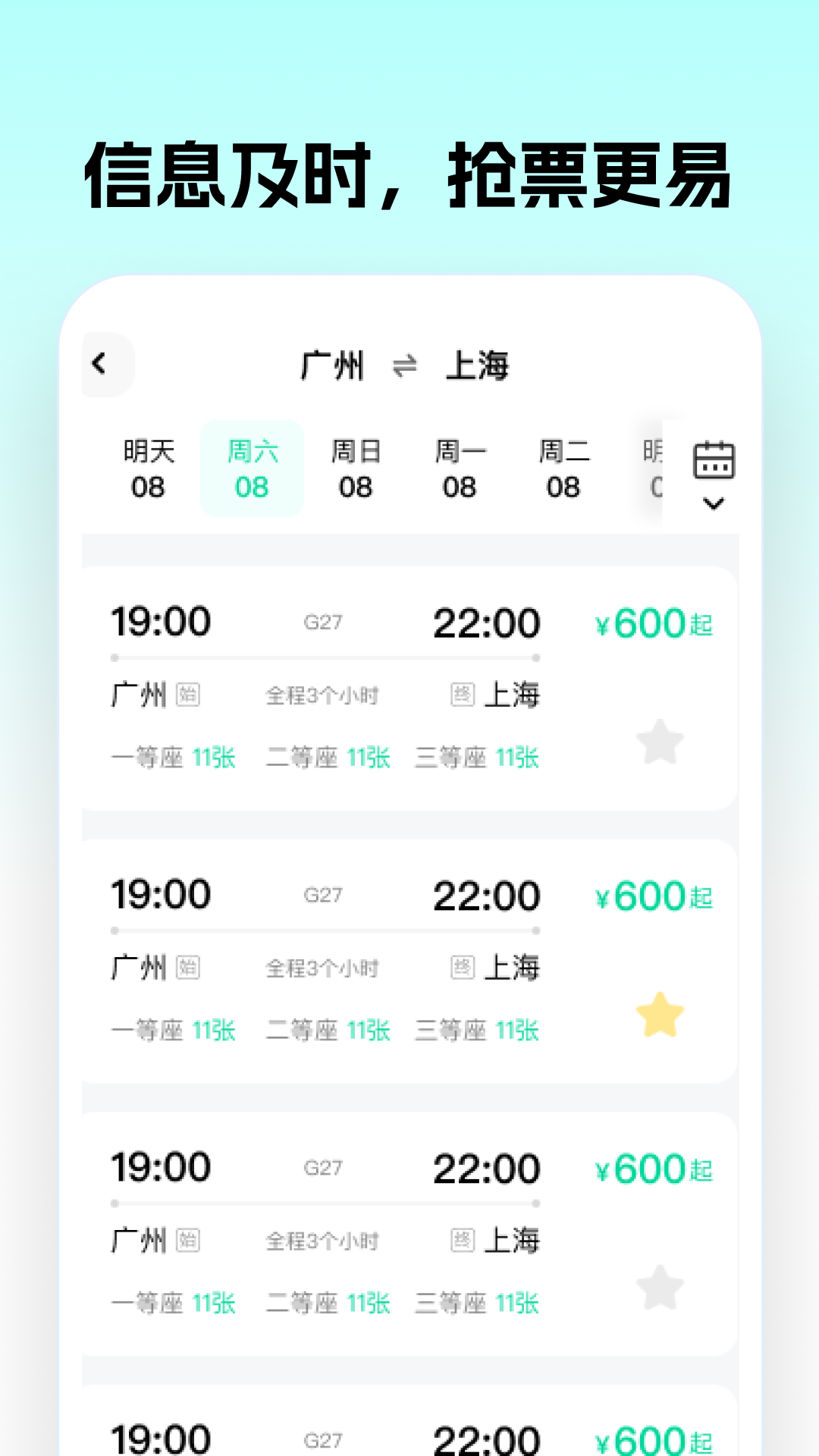
Task: Tap the swap icon between 广州 and 上海
Action: coord(404,365)
